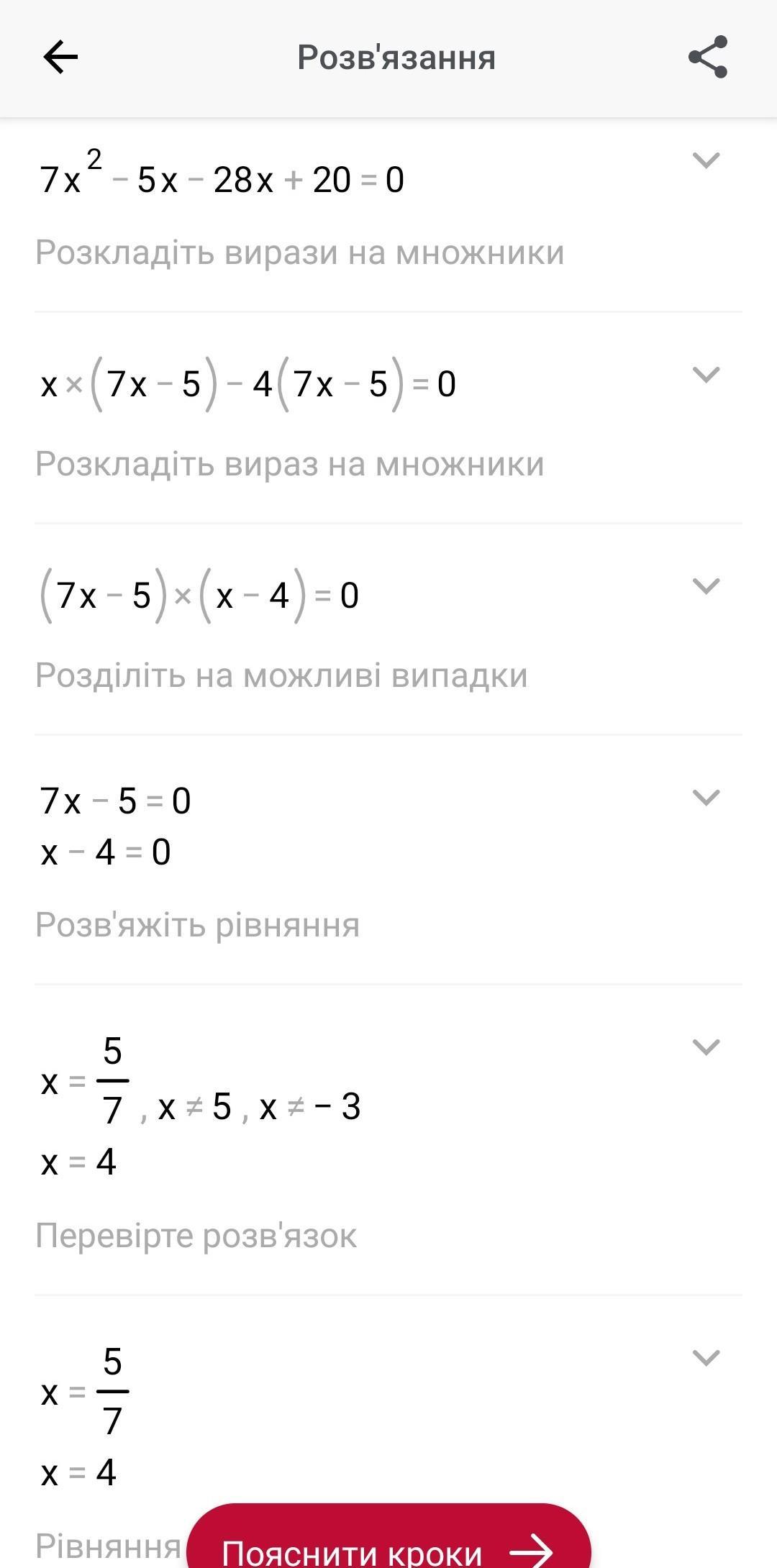
Task: Expand the step 7x² − 5x − 28x + 20 = 0
Action: [x=705, y=160]
